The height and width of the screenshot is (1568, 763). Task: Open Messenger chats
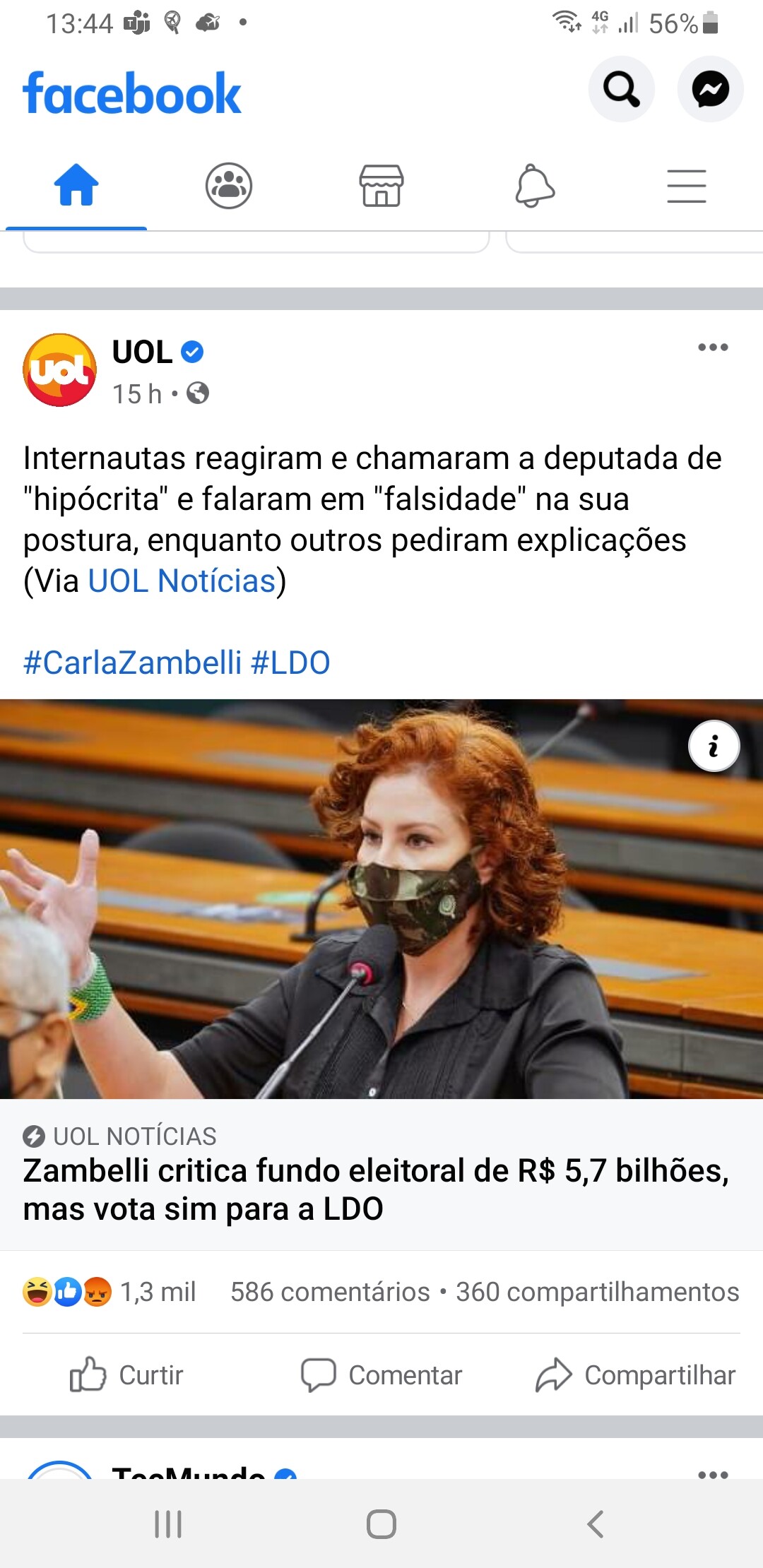[x=710, y=89]
